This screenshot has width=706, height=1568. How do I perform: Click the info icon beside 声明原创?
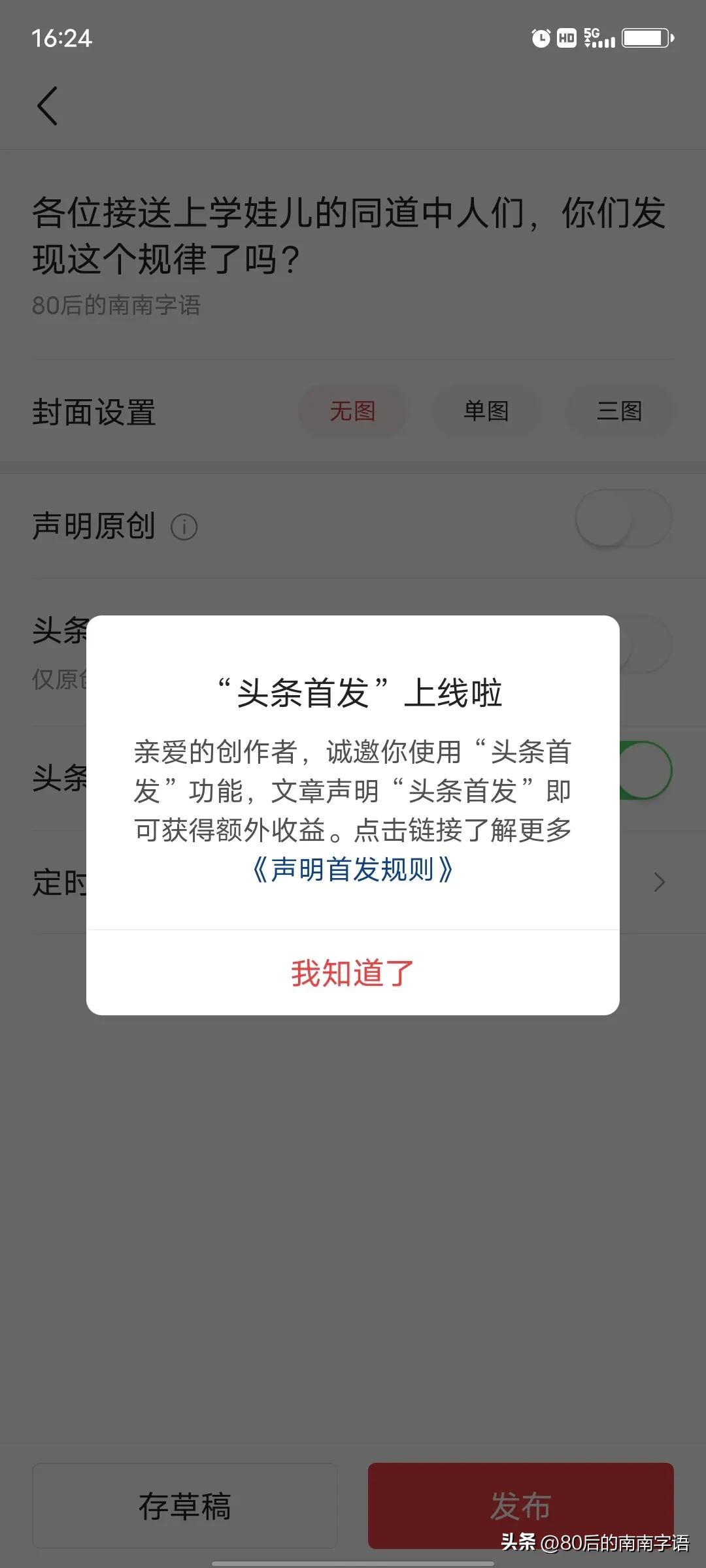click(183, 527)
